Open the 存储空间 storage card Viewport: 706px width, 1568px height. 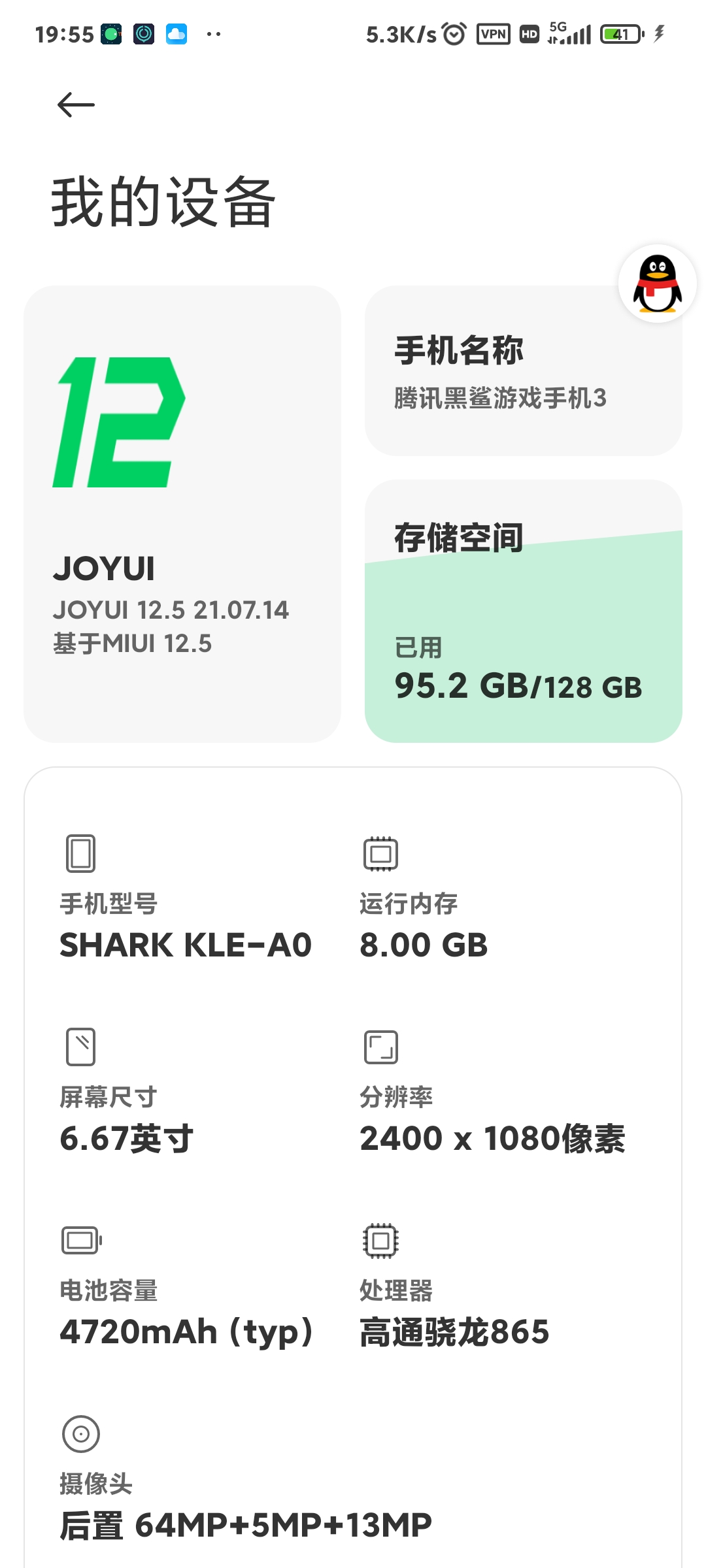coord(523,612)
